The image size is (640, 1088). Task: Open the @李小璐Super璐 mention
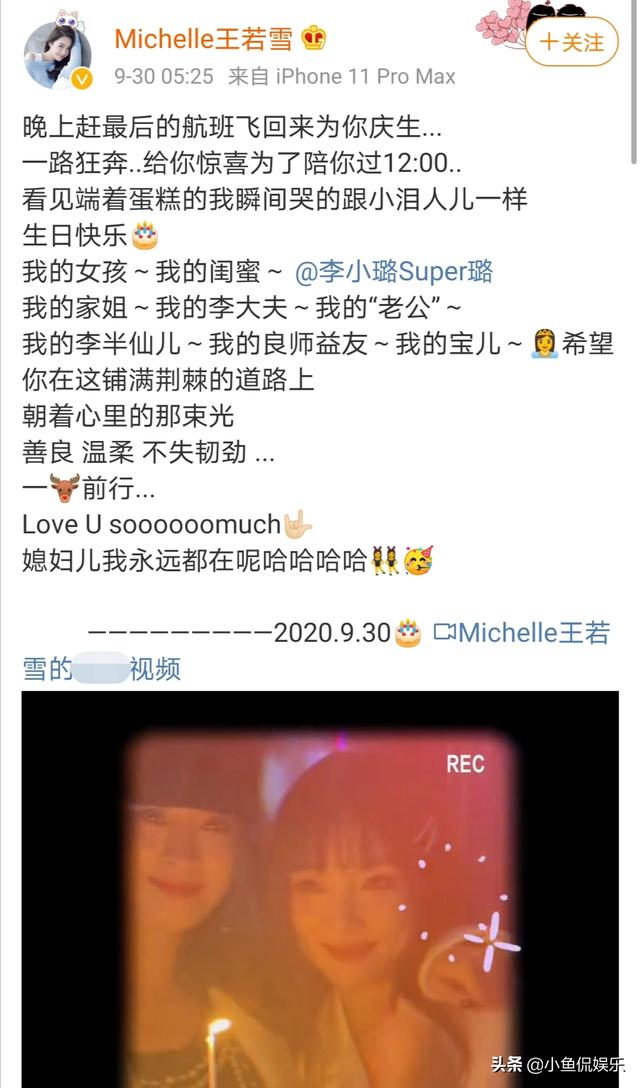[394, 272]
